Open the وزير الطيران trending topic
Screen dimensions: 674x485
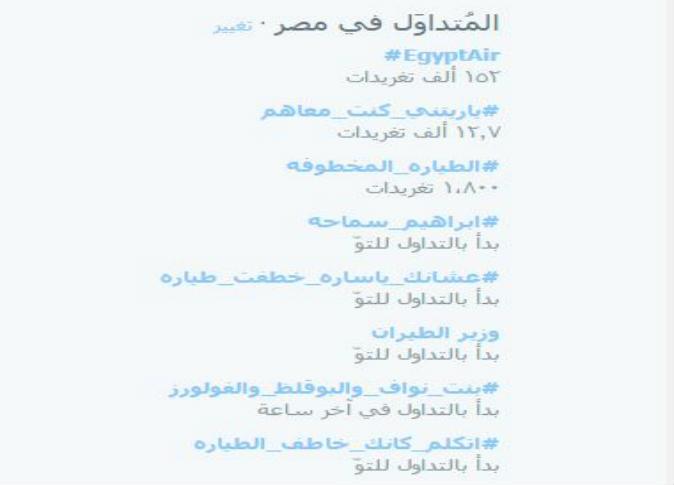pyautogui.click(x=436, y=331)
